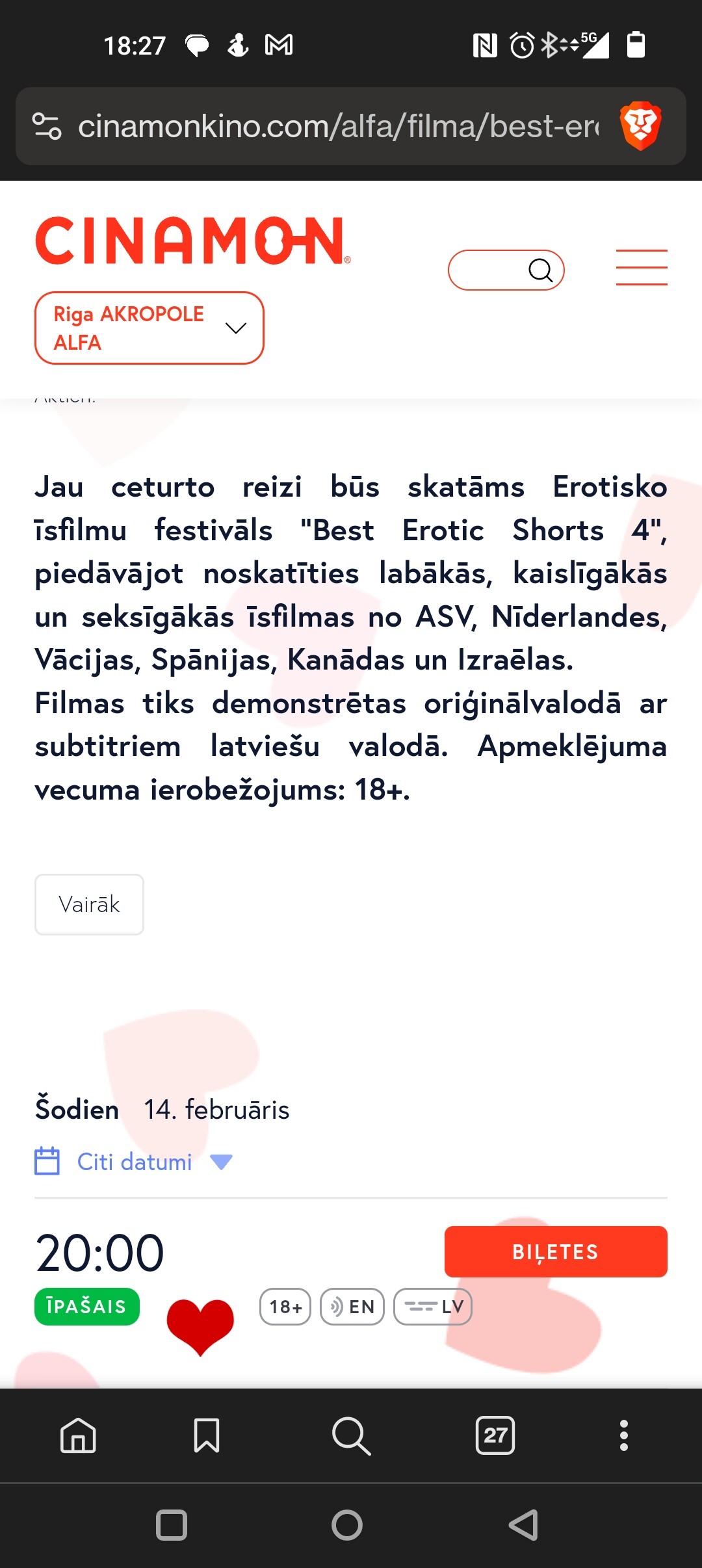Open site settings icon in address bar
This screenshot has height=1568, width=702.
(47, 126)
